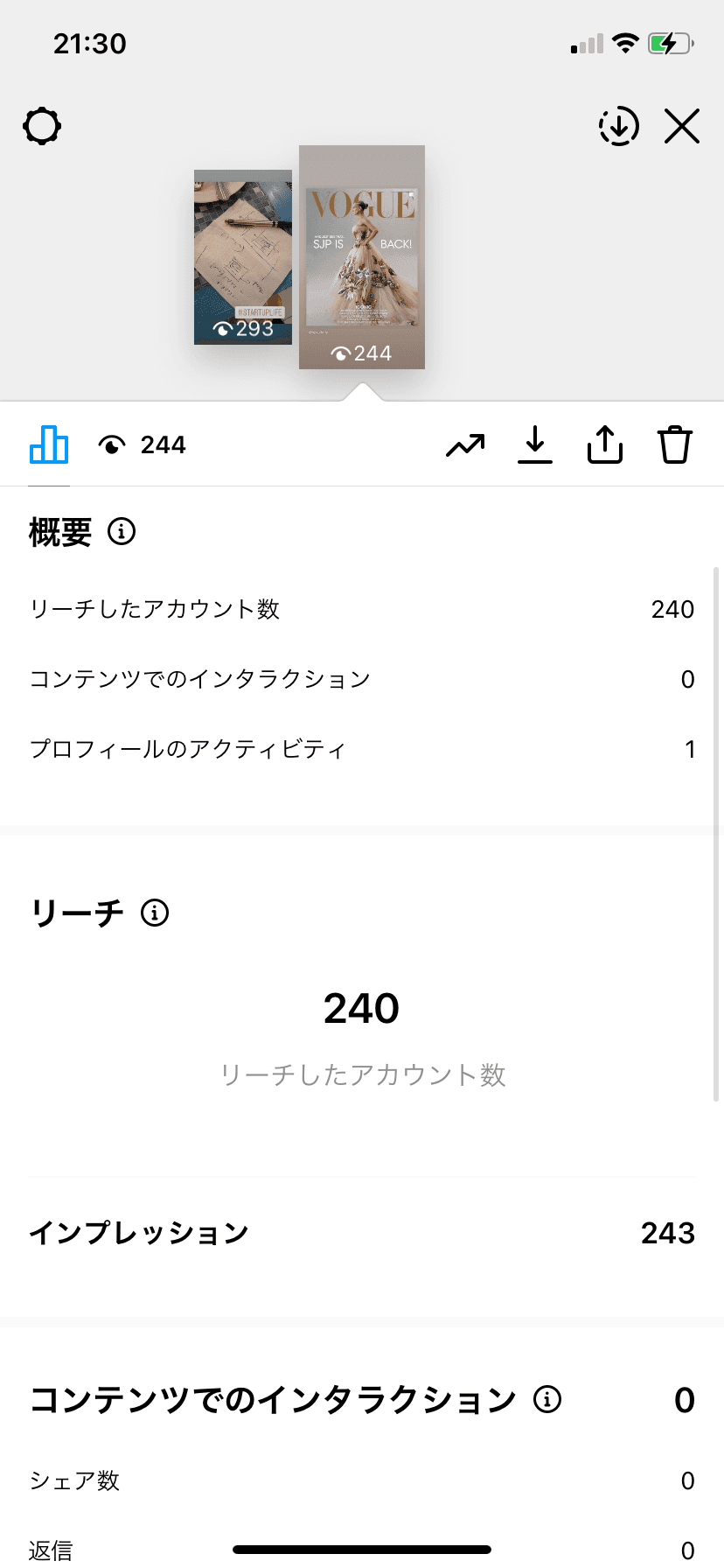Image resolution: width=724 pixels, height=1568 pixels.
Task: Select the Vogue story thumbnail
Action: click(x=362, y=256)
